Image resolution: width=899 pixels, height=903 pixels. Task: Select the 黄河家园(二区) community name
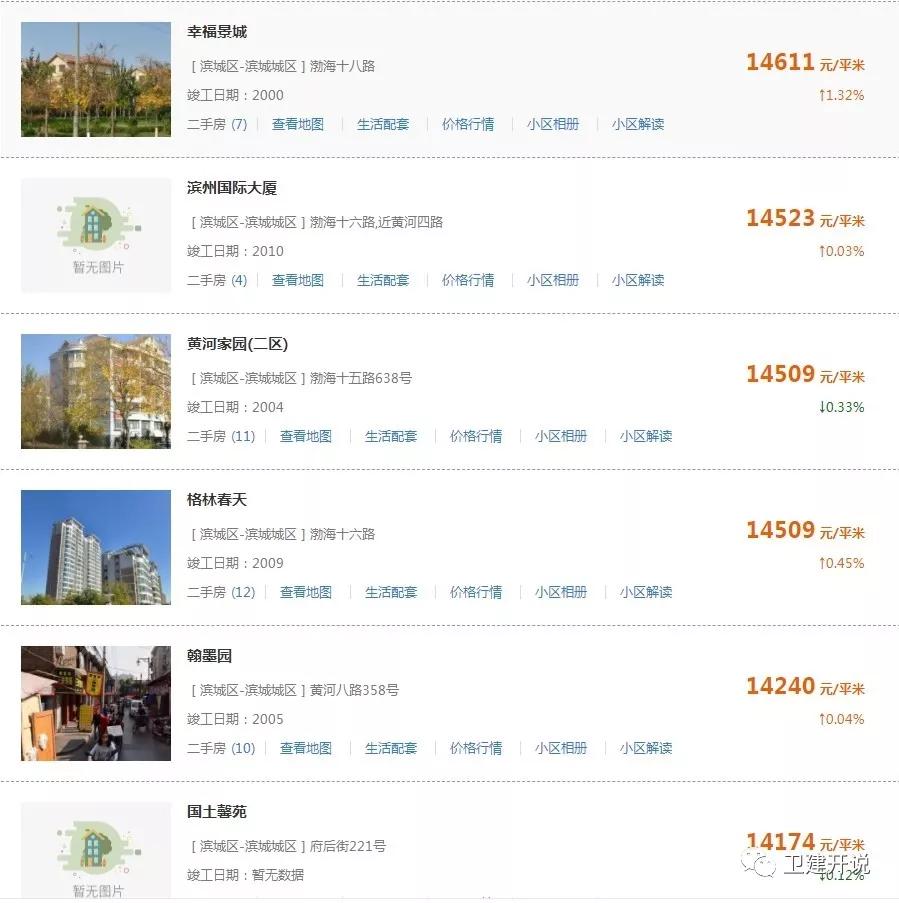pos(237,344)
